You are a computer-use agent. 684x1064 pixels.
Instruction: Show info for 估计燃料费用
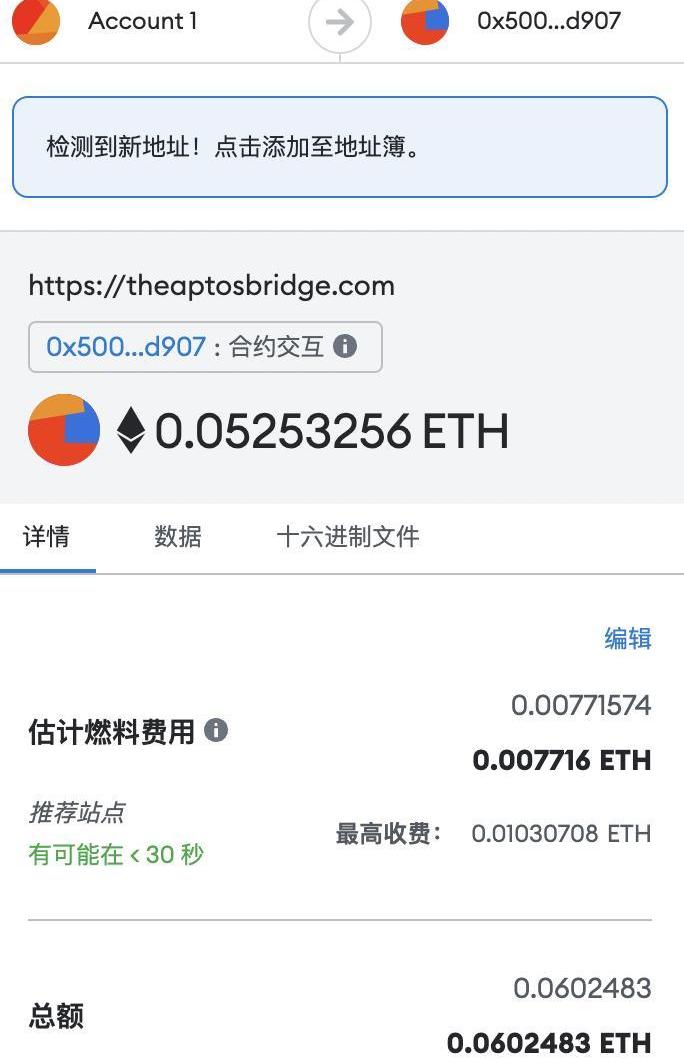pyautogui.click(x=216, y=730)
